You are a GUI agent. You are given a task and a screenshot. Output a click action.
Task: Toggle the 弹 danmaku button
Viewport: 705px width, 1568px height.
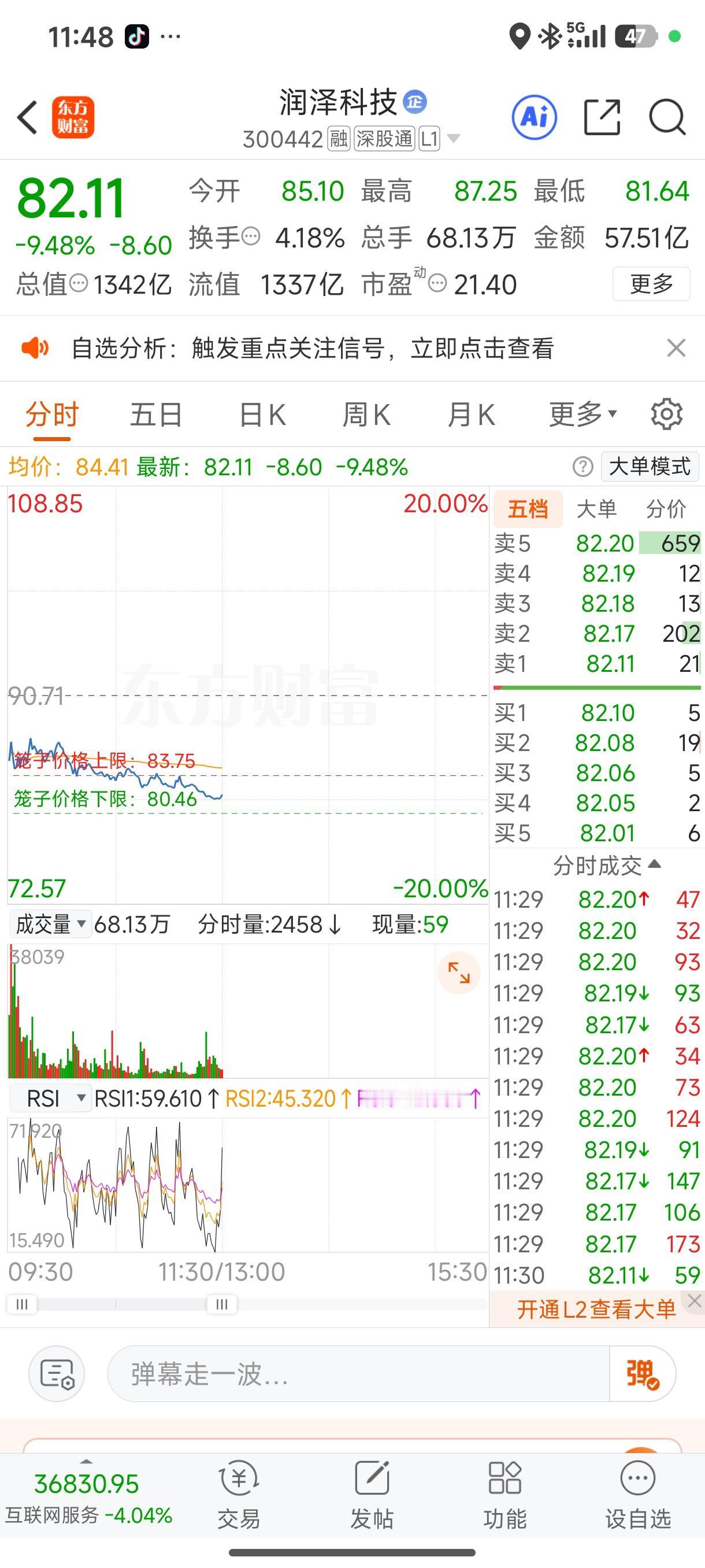coord(642,1374)
